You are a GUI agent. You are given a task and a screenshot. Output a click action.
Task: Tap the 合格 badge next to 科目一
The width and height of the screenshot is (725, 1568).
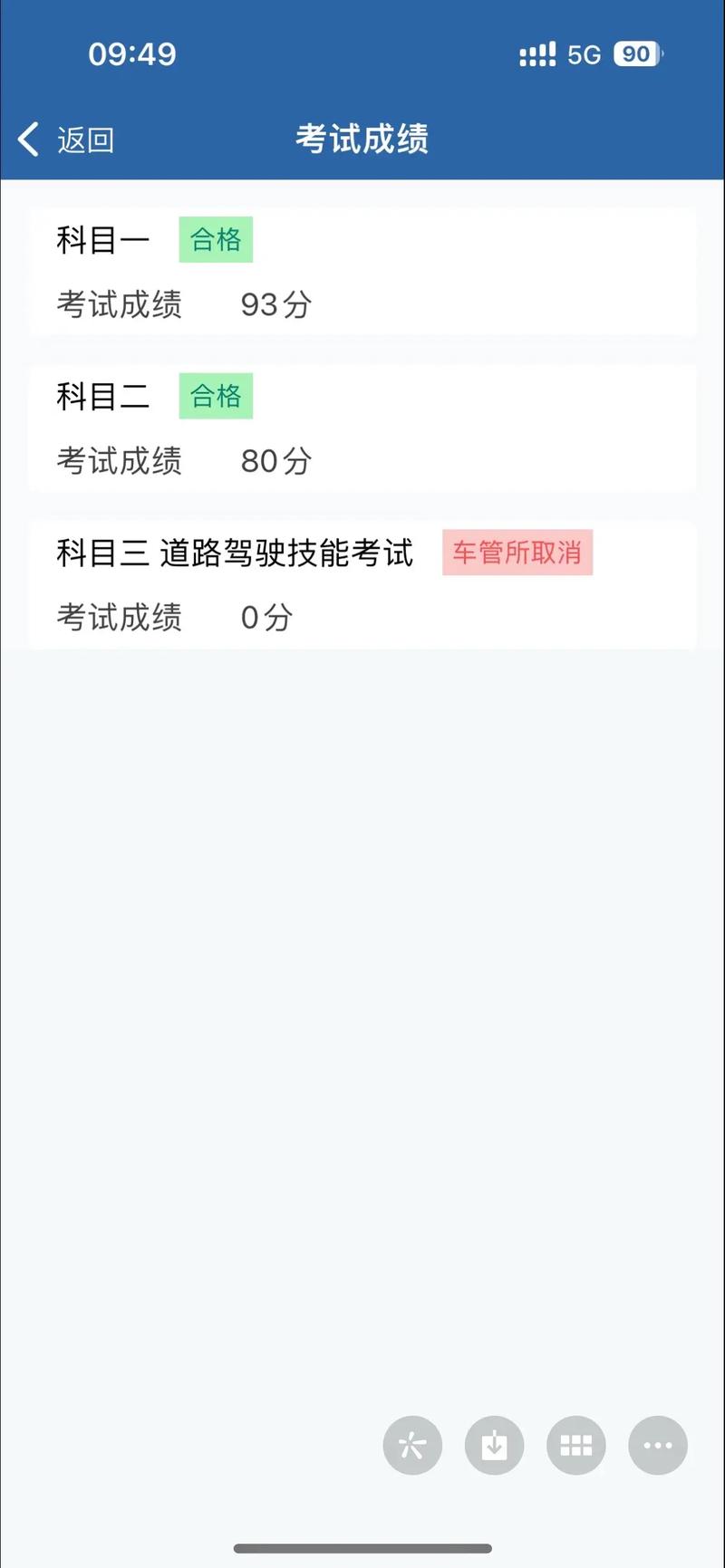pos(215,238)
